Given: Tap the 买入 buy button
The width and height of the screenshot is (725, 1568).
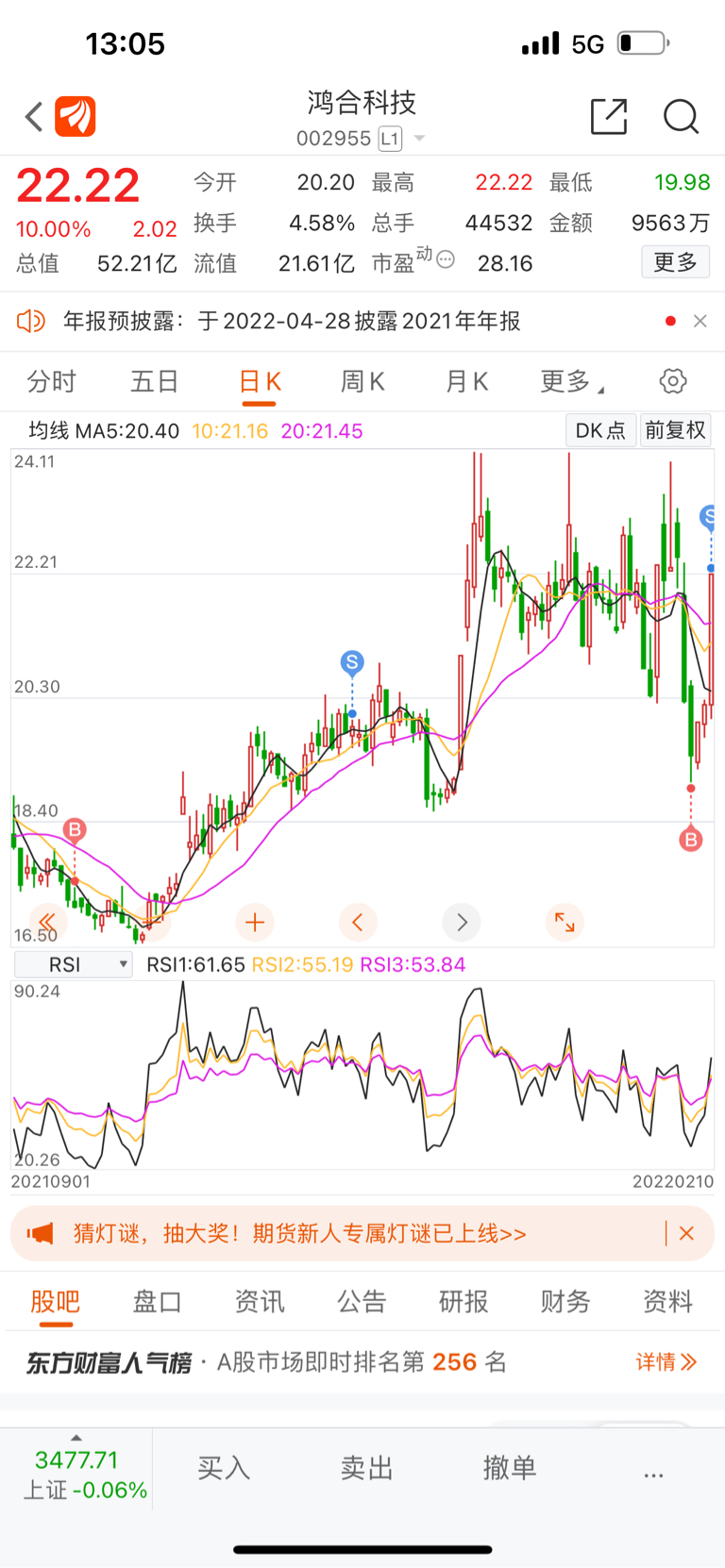Looking at the screenshot, I should coord(224,1468).
